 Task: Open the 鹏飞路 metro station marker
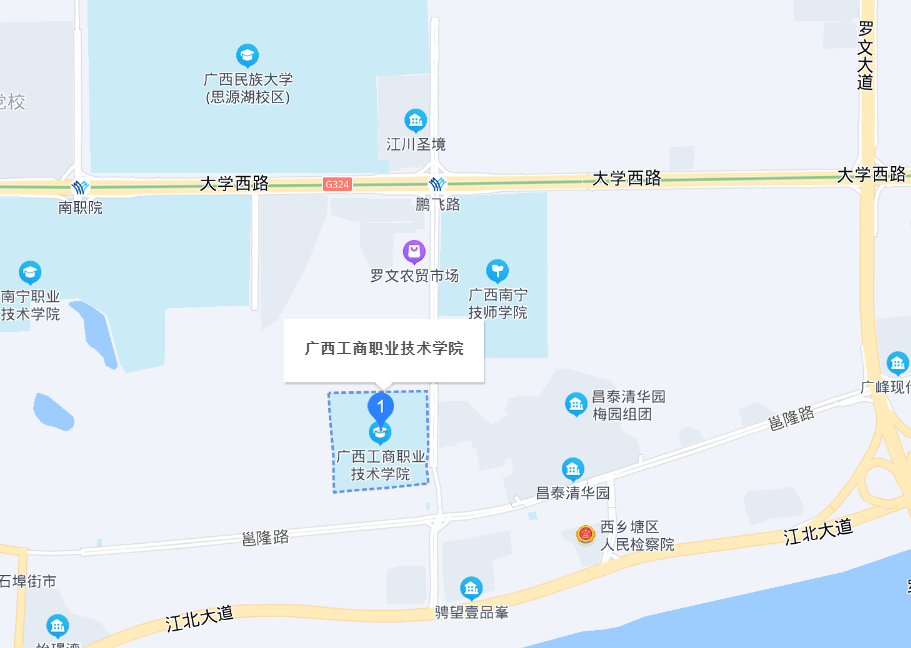[x=437, y=185]
